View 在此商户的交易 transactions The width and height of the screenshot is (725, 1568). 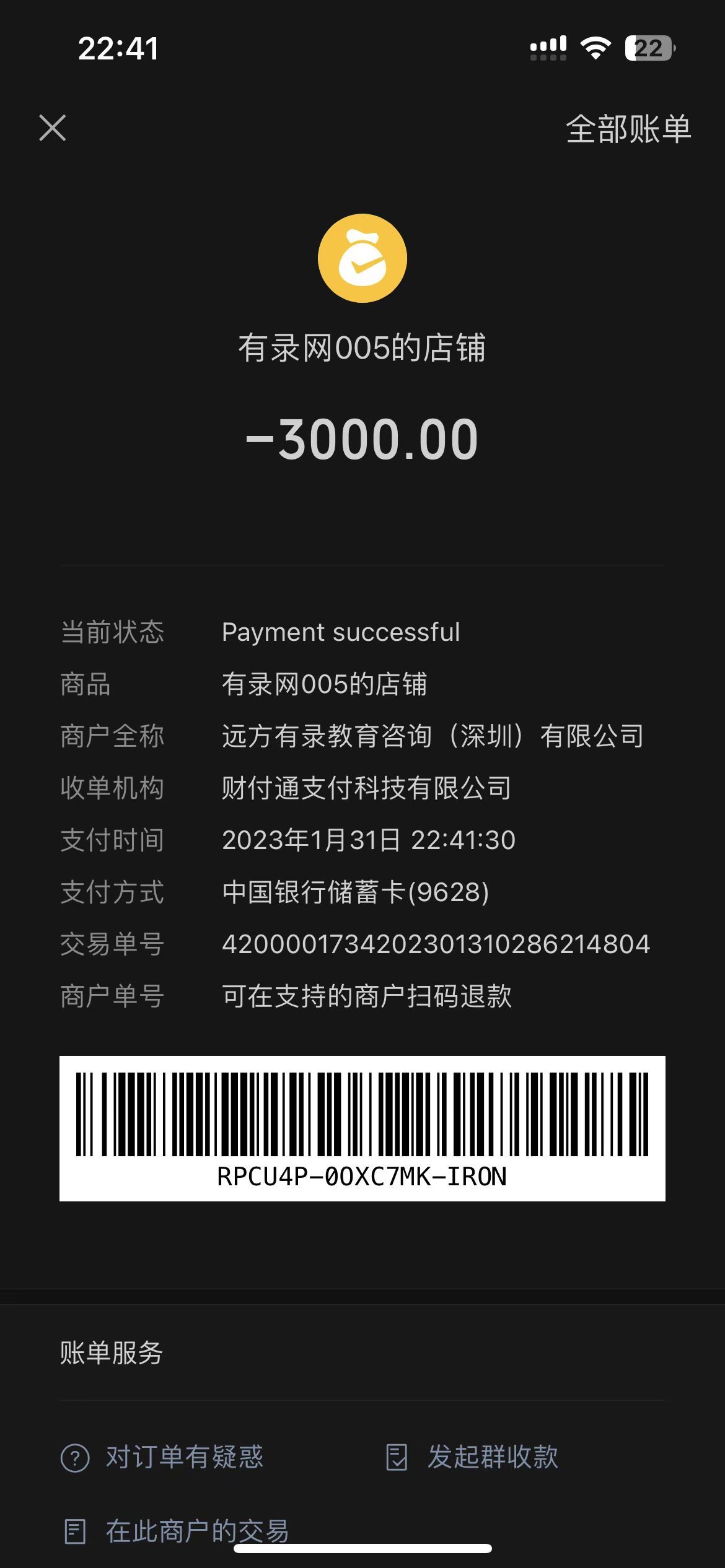pyautogui.click(x=177, y=1531)
